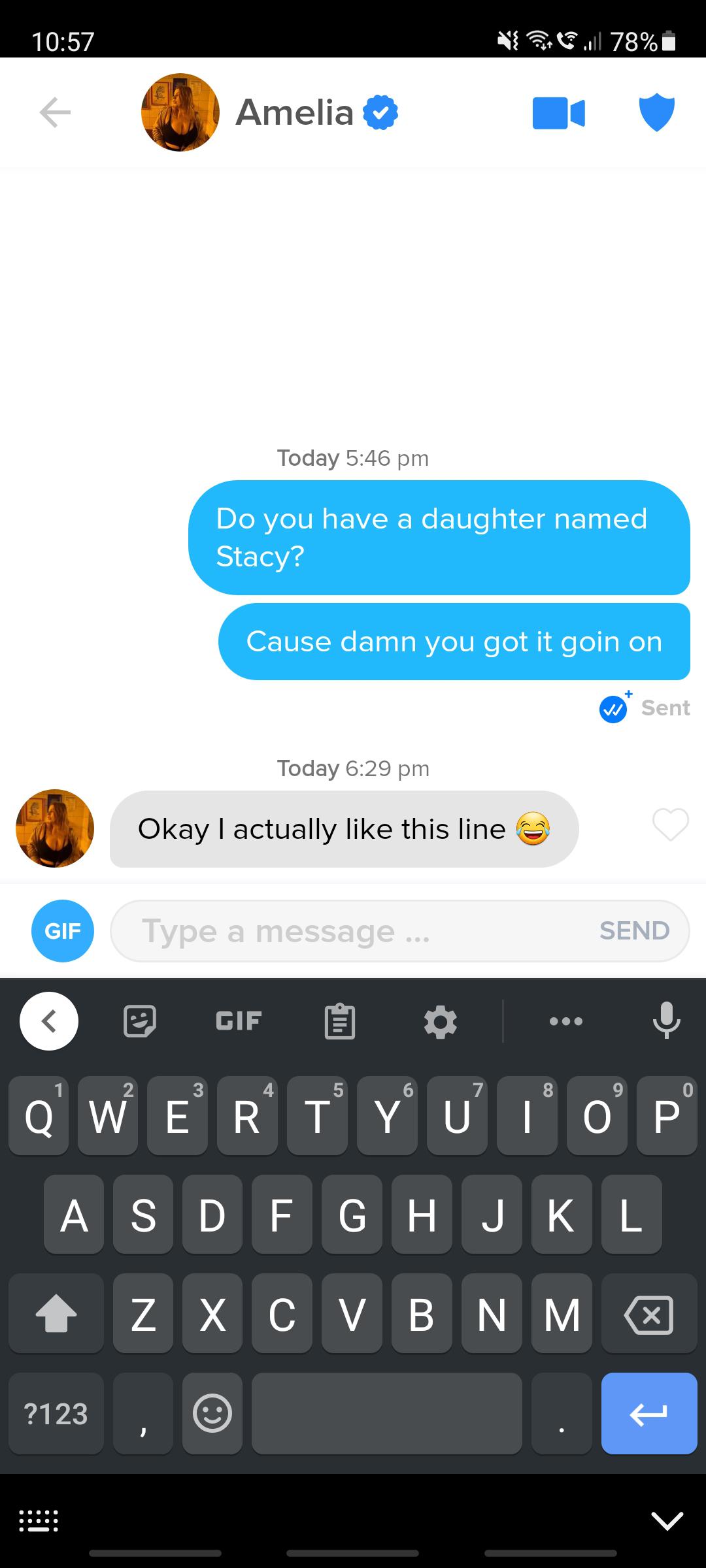Image resolution: width=706 pixels, height=1568 pixels.
Task: Open the keyboard clipboard
Action: 340,1021
